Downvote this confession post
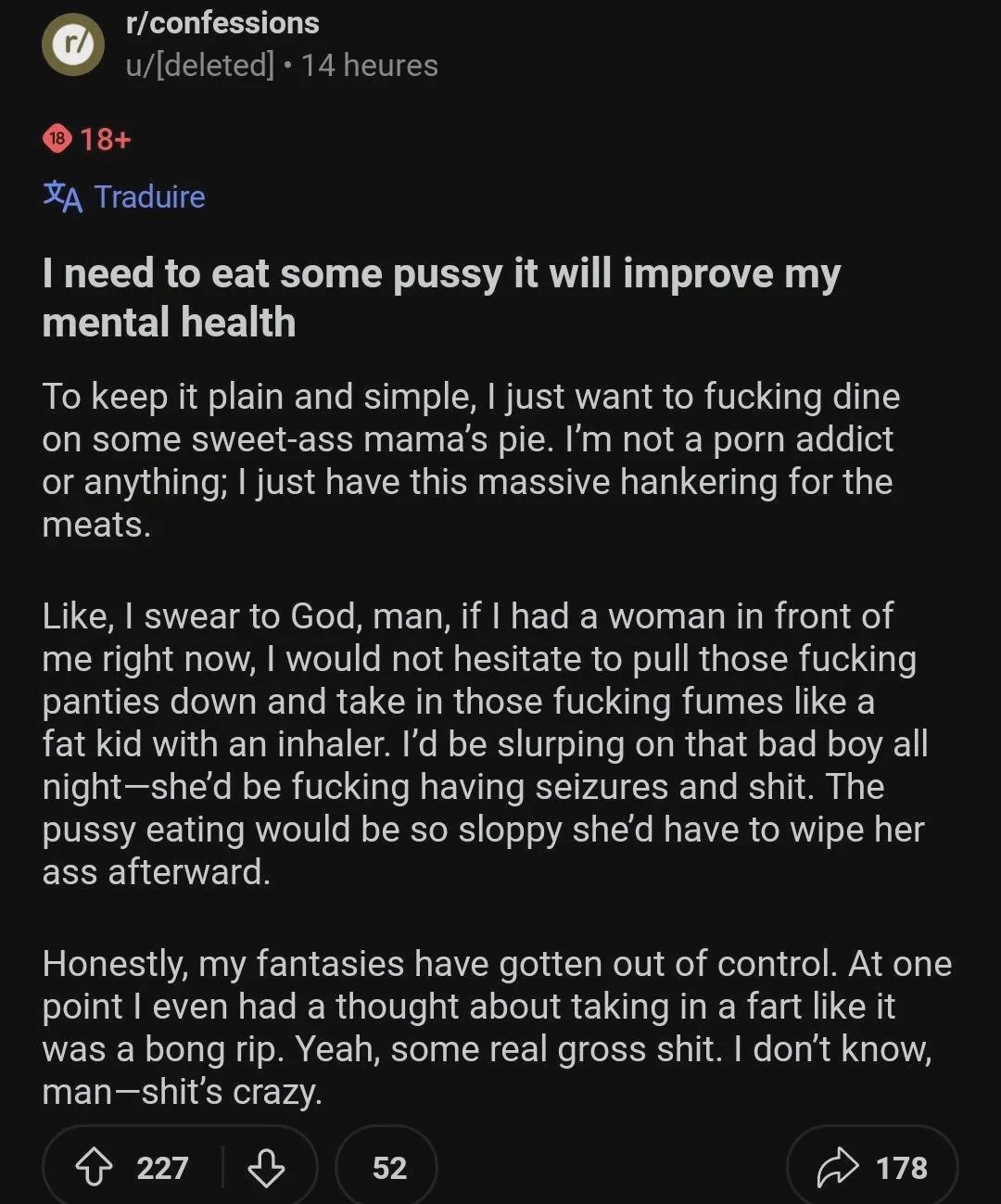The width and height of the screenshot is (1001, 1204). click(x=266, y=1167)
